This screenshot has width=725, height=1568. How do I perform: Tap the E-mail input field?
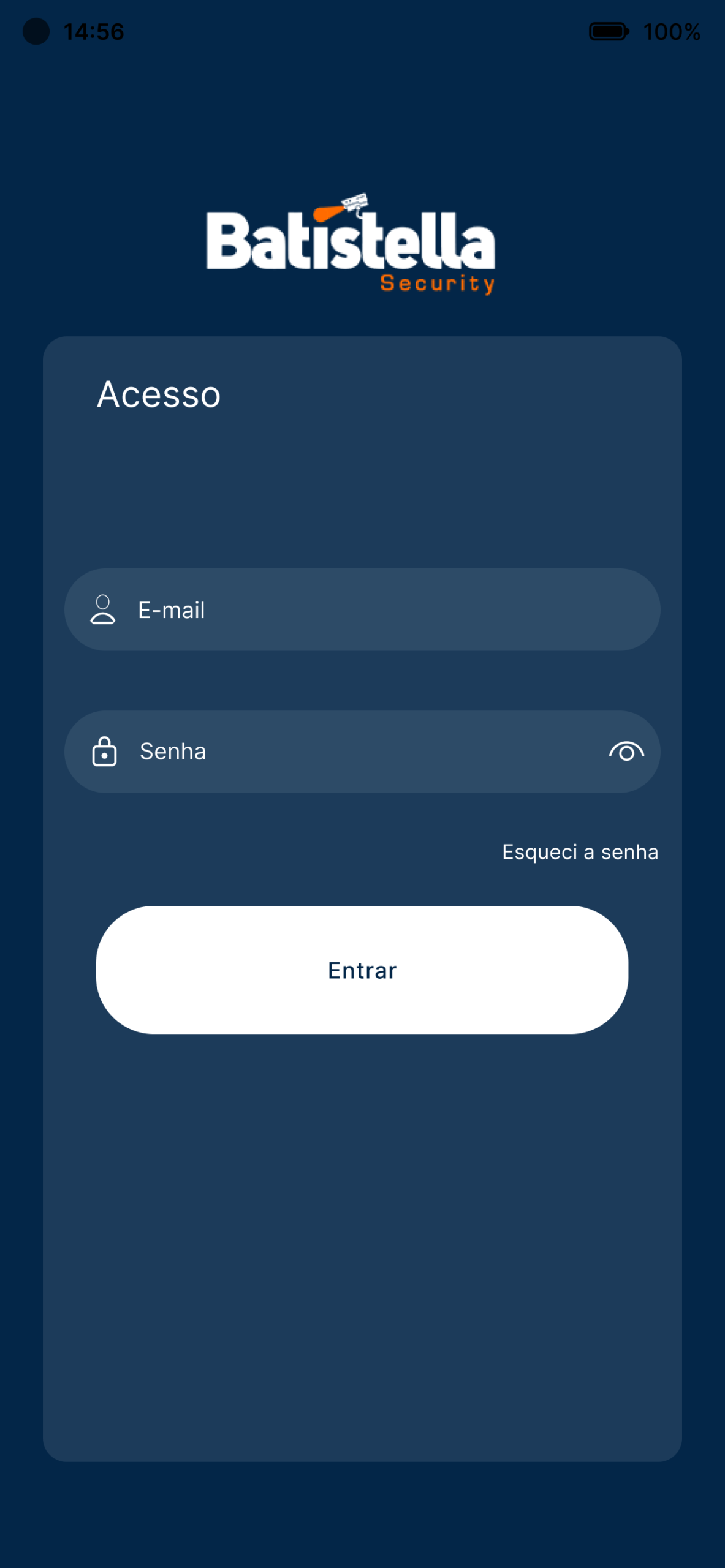(362, 609)
